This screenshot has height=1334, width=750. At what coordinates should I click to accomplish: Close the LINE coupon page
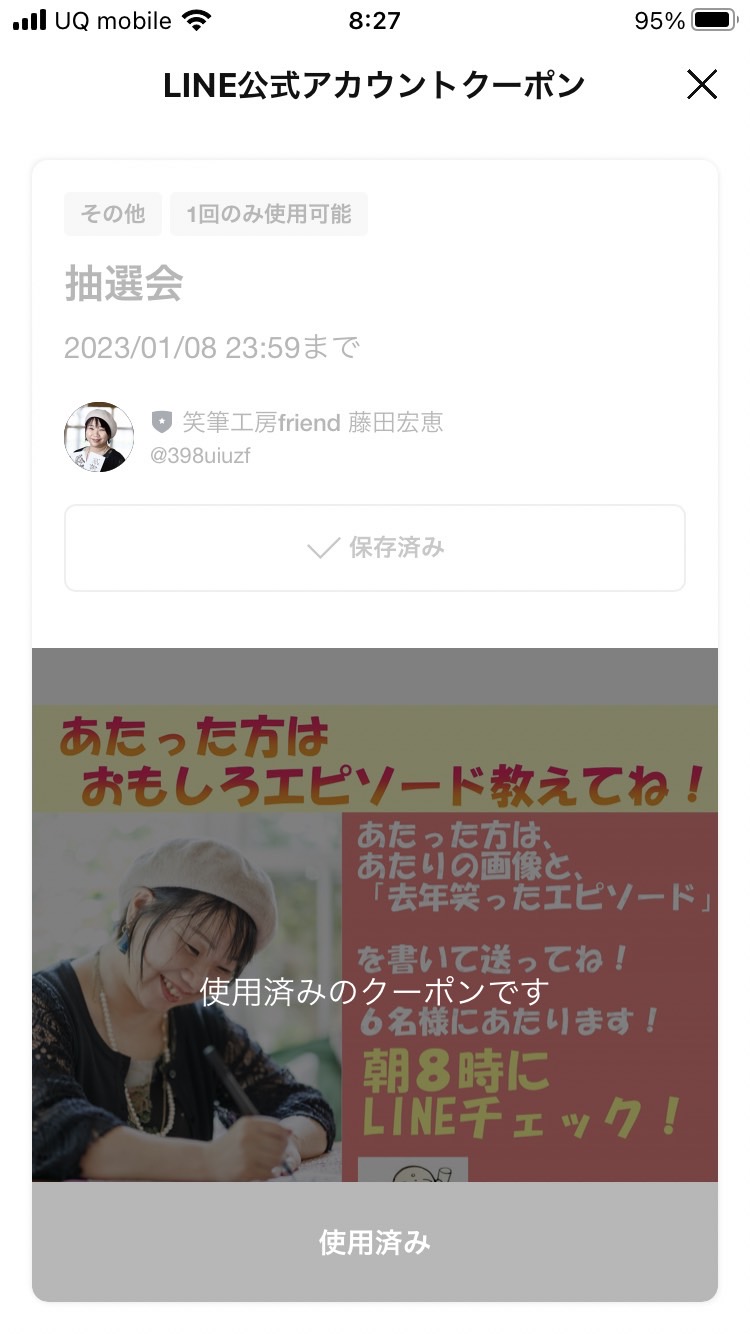[702, 85]
